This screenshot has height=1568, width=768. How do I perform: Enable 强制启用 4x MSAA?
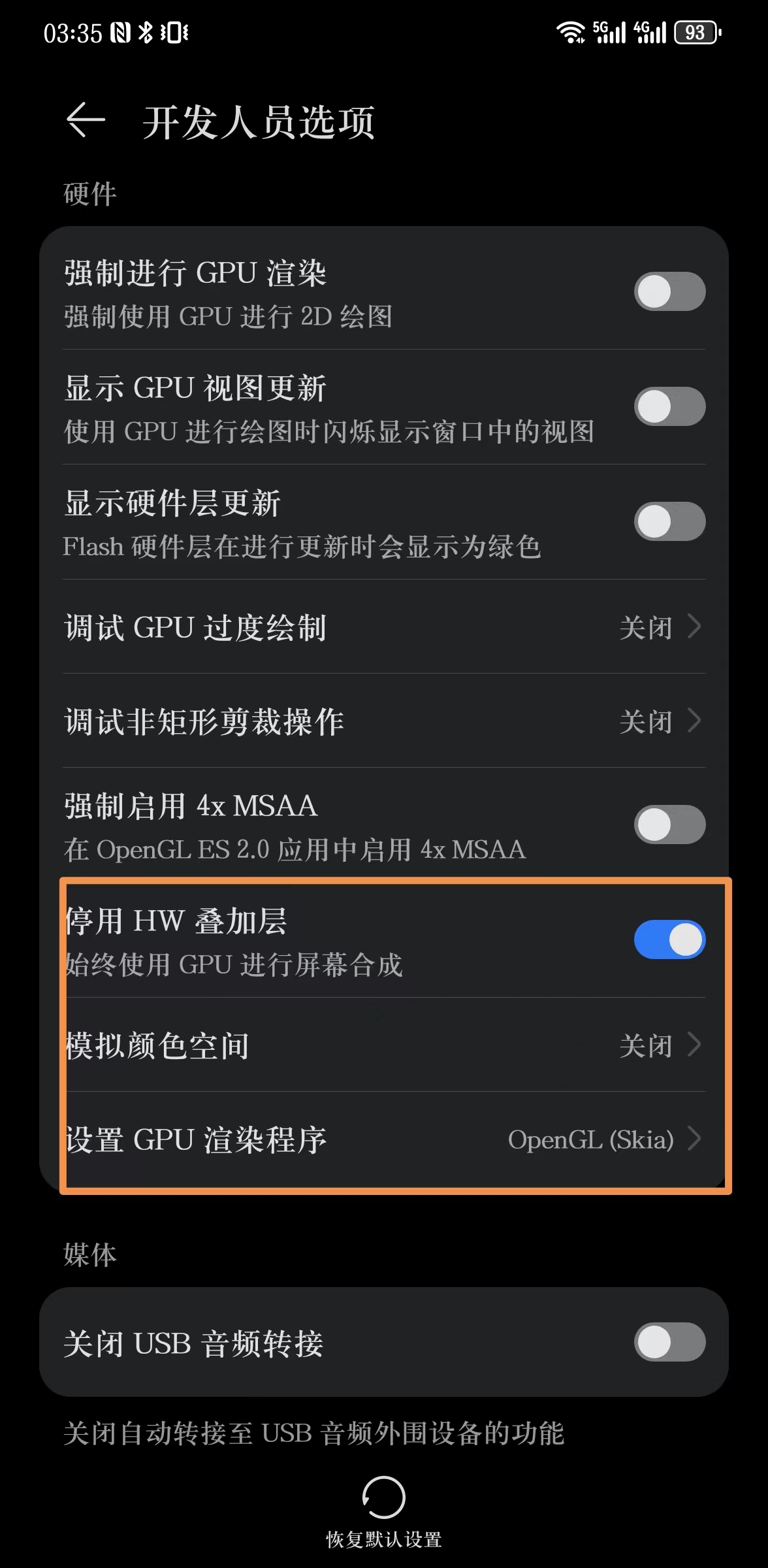click(x=669, y=825)
